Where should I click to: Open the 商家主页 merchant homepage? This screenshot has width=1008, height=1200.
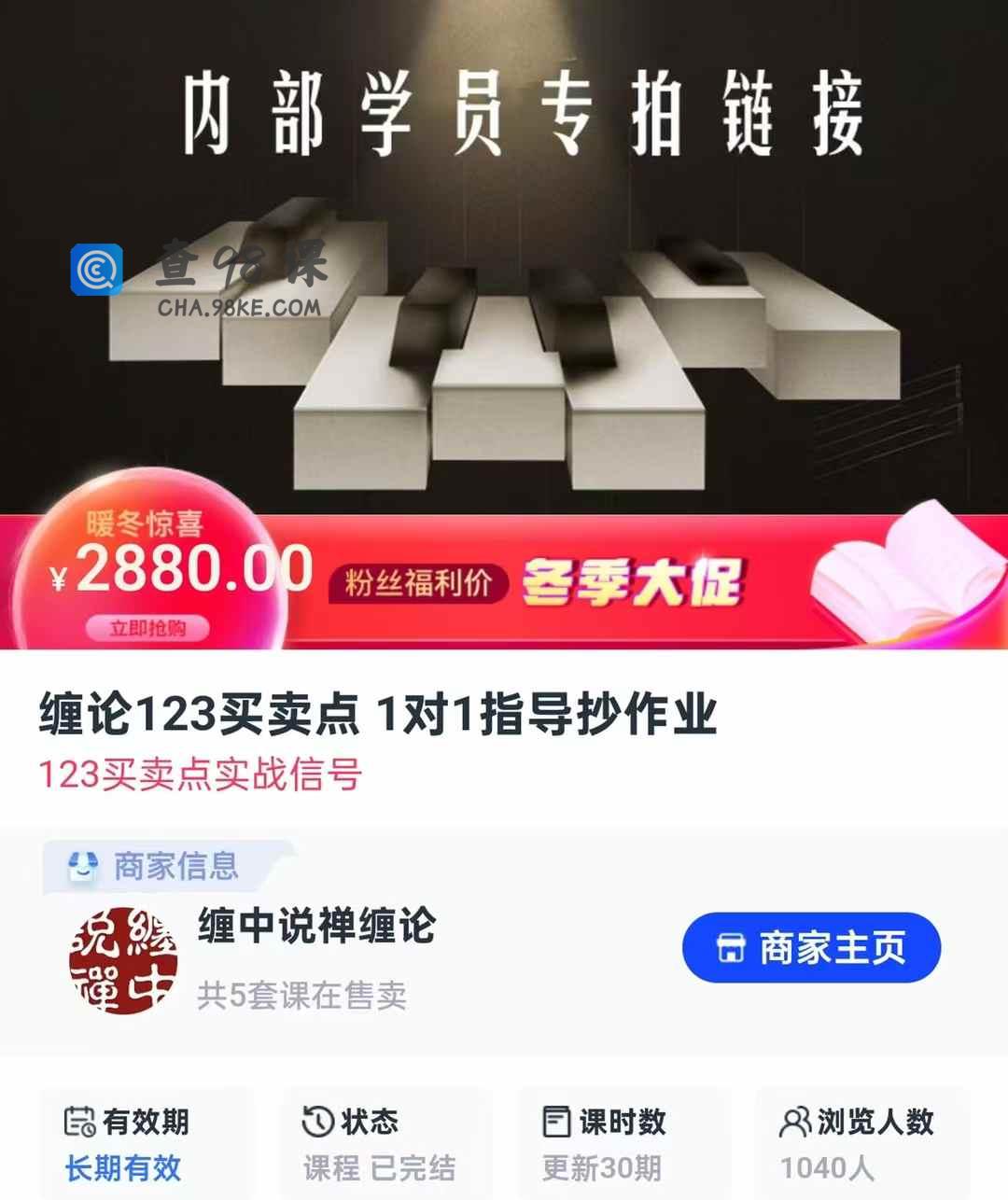pos(810,948)
